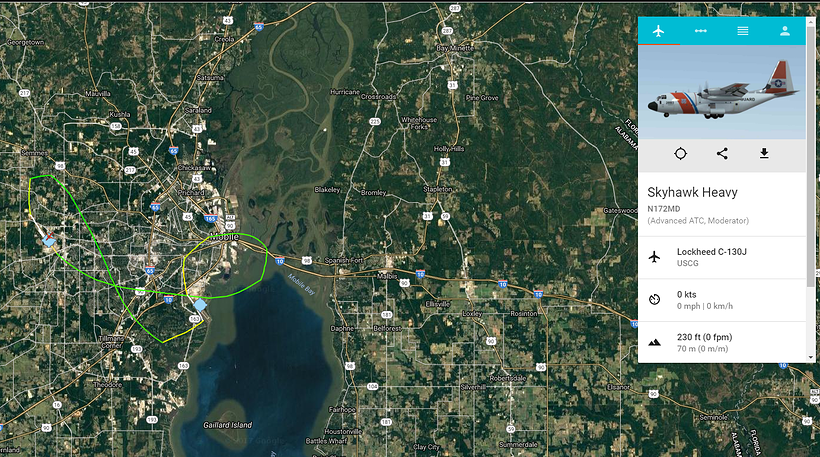Share this flight
The image size is (820, 457).
pyautogui.click(x=722, y=154)
